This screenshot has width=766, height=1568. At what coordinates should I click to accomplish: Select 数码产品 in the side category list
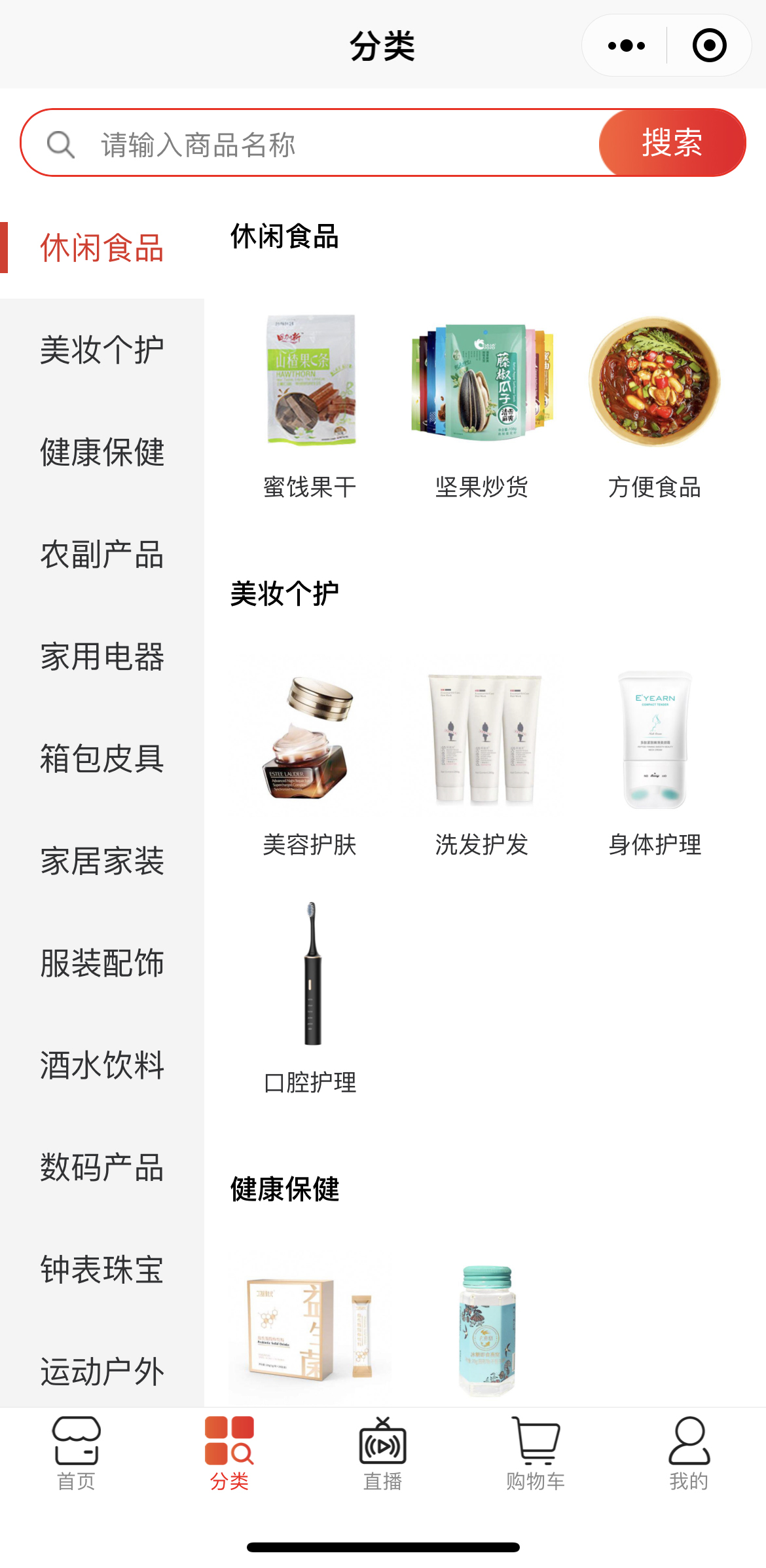tap(101, 1167)
